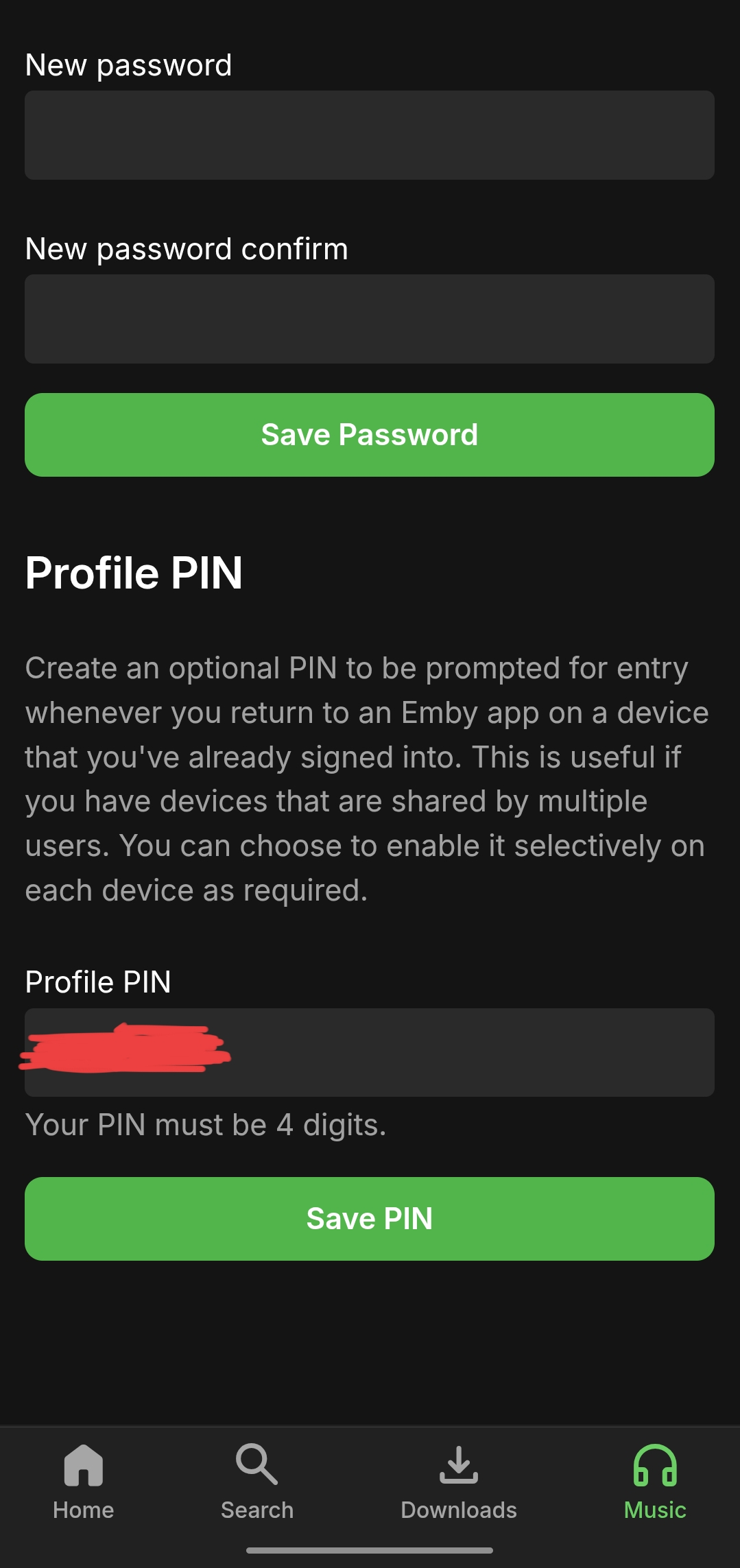Save the profile PIN
This screenshot has width=740, height=1568.
[370, 1219]
